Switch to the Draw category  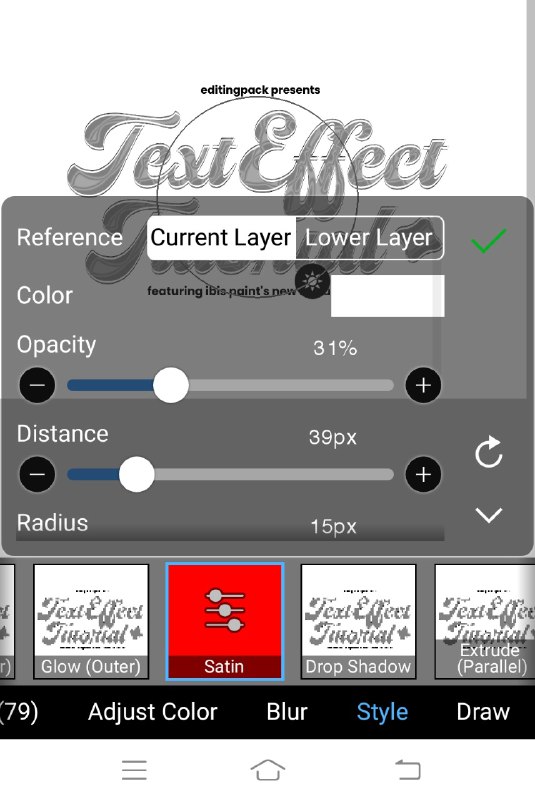482,712
